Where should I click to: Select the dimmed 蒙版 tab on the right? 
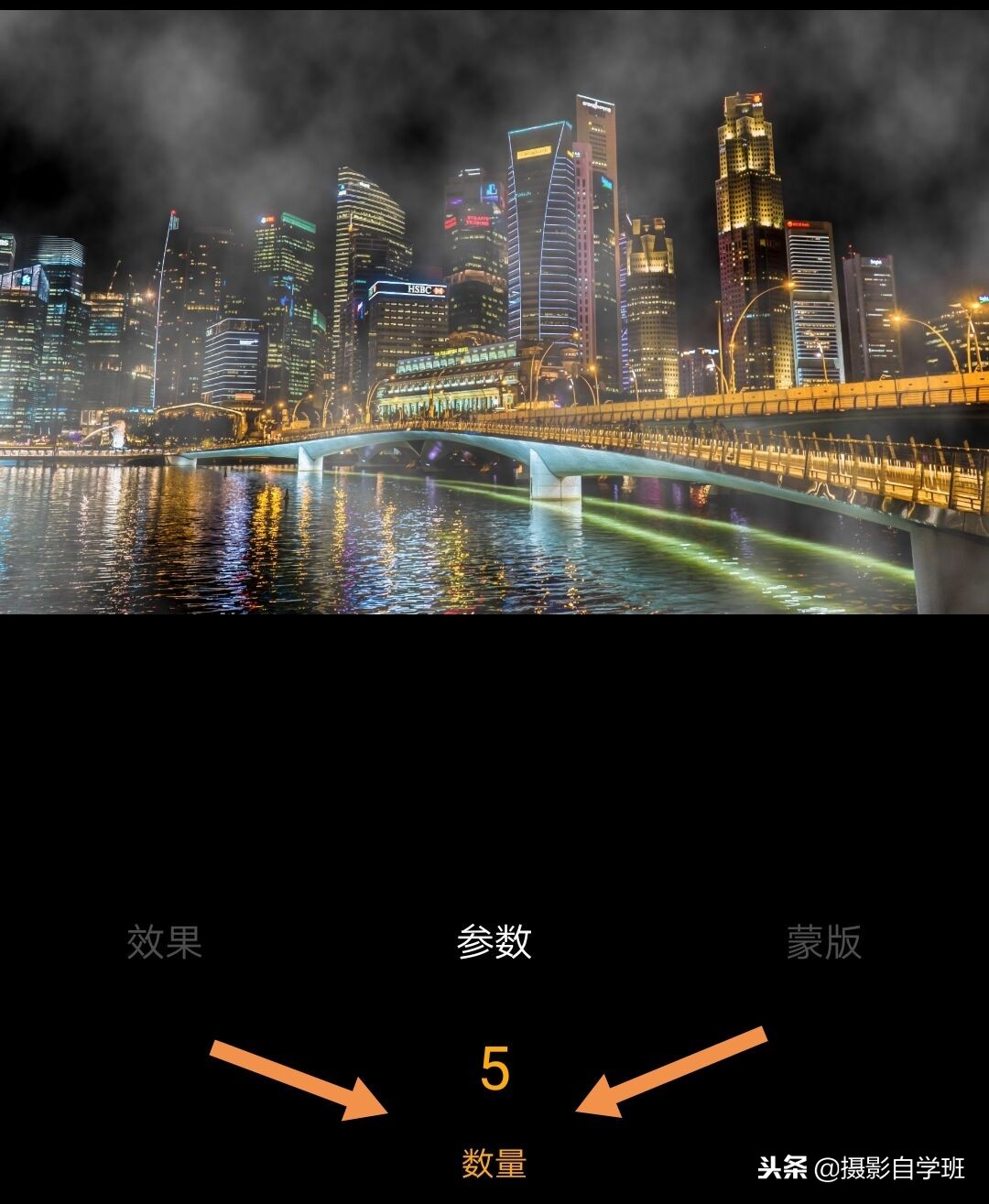pos(824,945)
